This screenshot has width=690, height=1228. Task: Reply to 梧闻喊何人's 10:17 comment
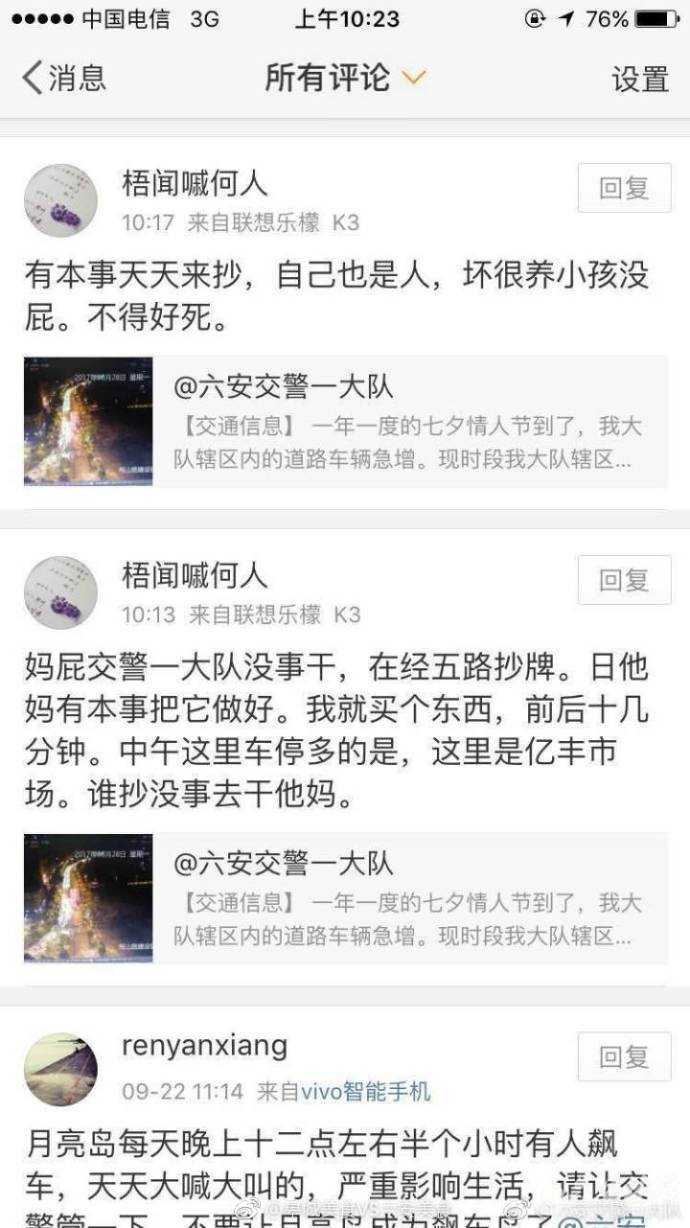point(624,188)
